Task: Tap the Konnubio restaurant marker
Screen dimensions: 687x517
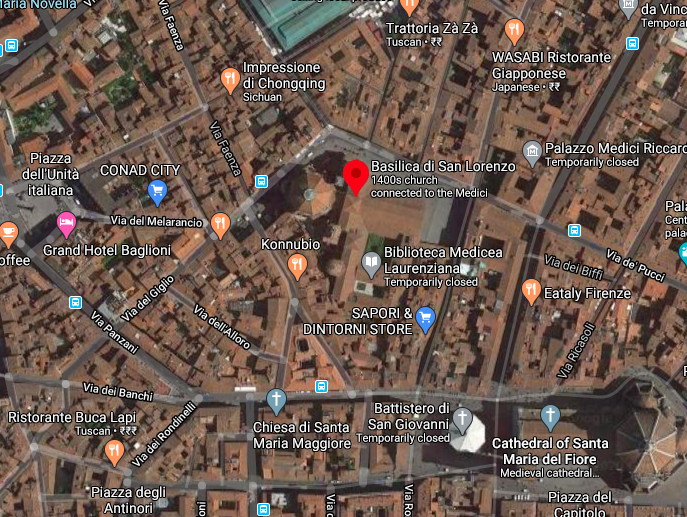Action: [x=296, y=265]
